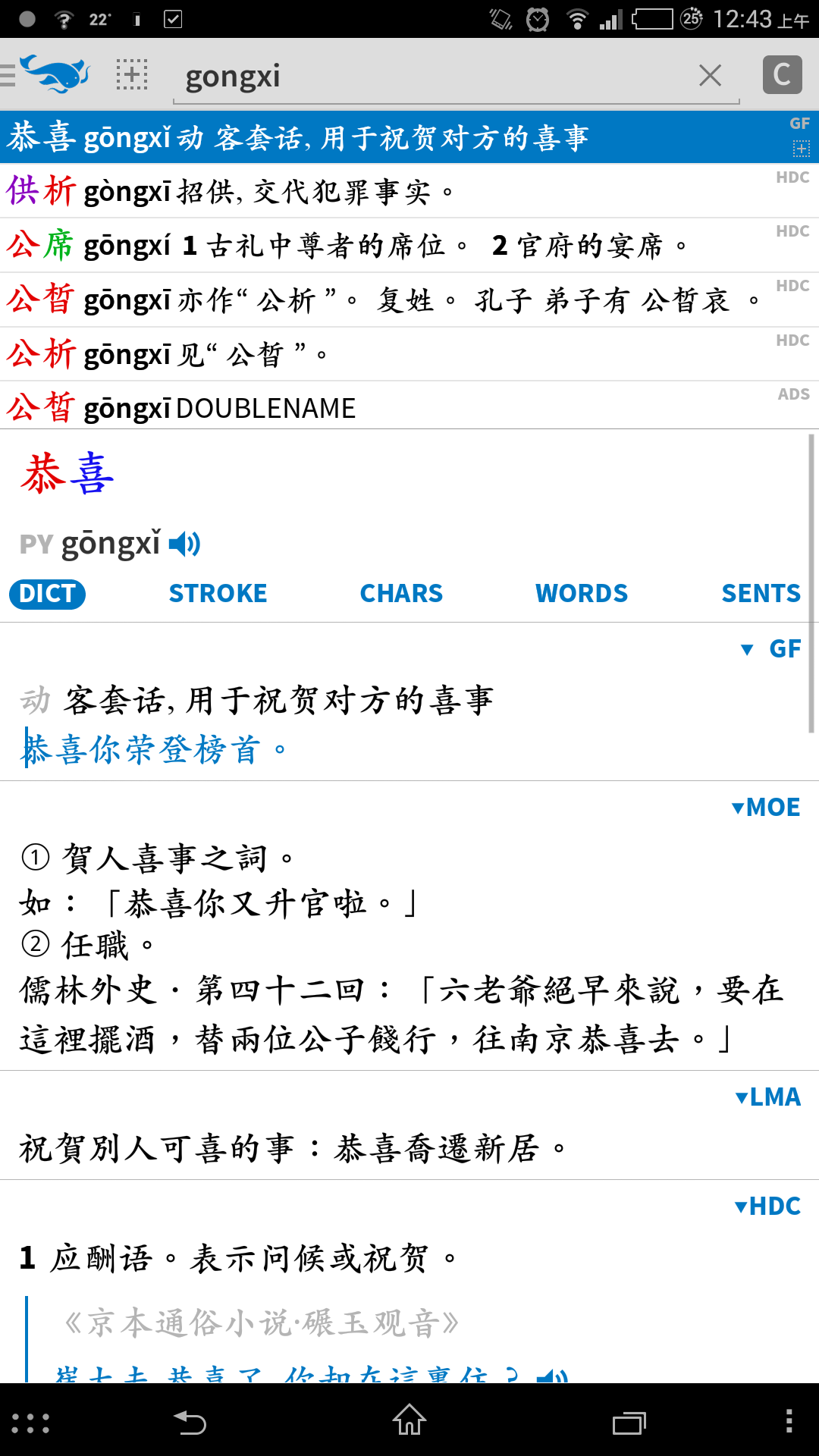Switch to the WORDS tab

point(582,593)
